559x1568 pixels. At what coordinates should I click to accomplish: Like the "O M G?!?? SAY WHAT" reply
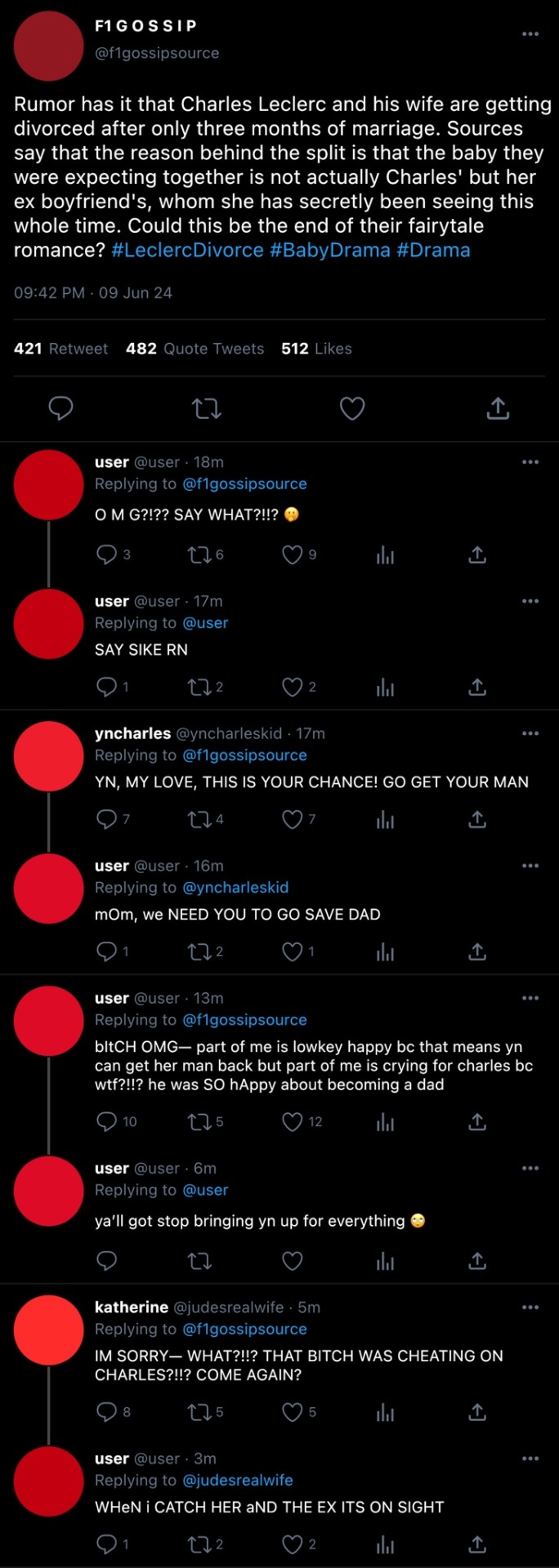tap(293, 555)
